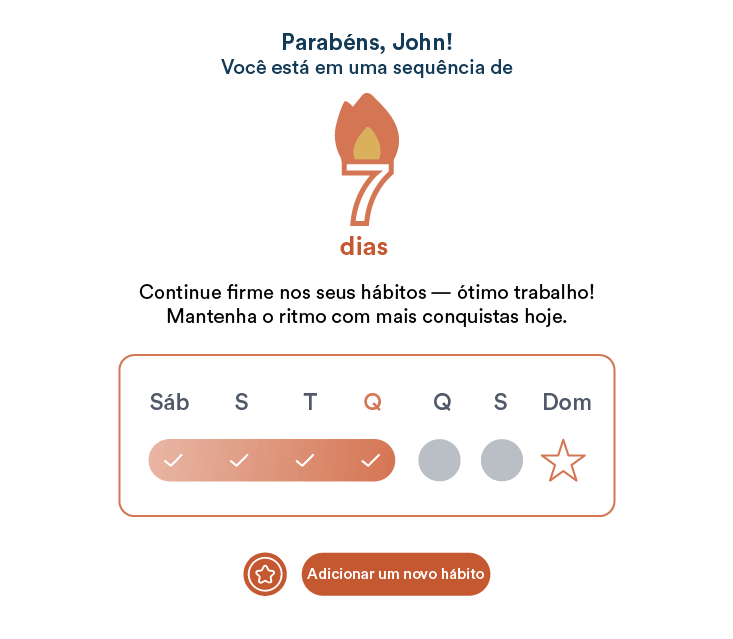Tap Adicionar um novo hábito button
The image size is (733, 639).
pyautogui.click(x=396, y=574)
